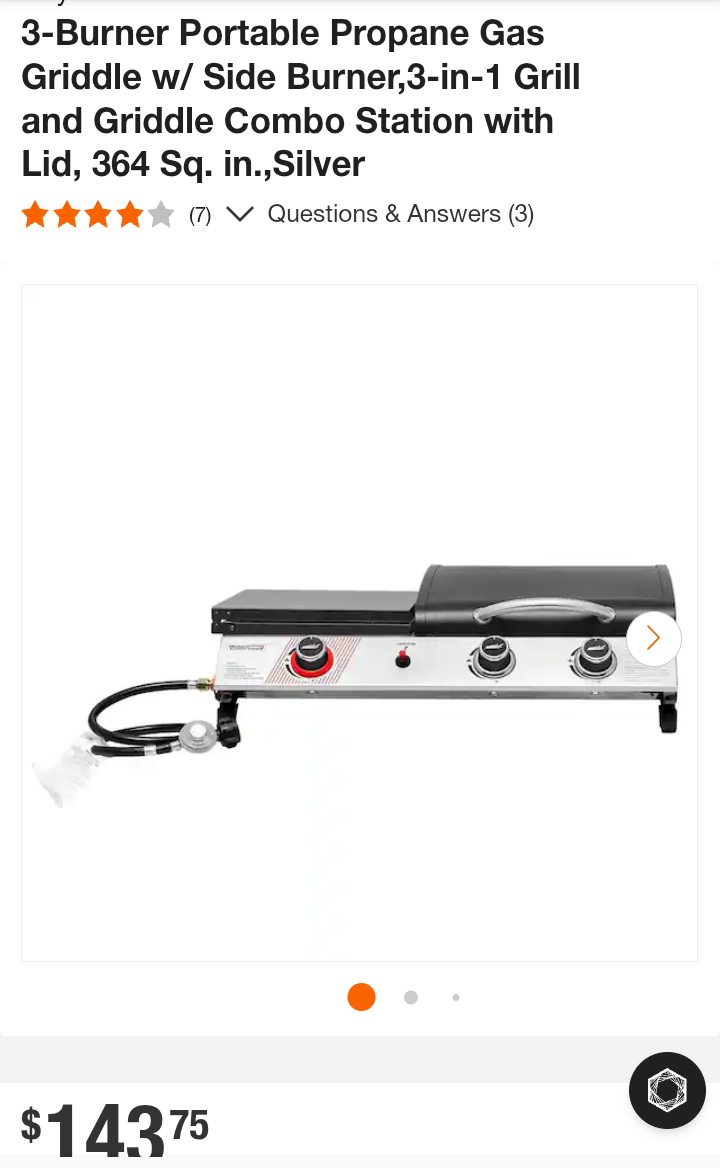Show next product image with arrow
720x1168 pixels.
[653, 638]
